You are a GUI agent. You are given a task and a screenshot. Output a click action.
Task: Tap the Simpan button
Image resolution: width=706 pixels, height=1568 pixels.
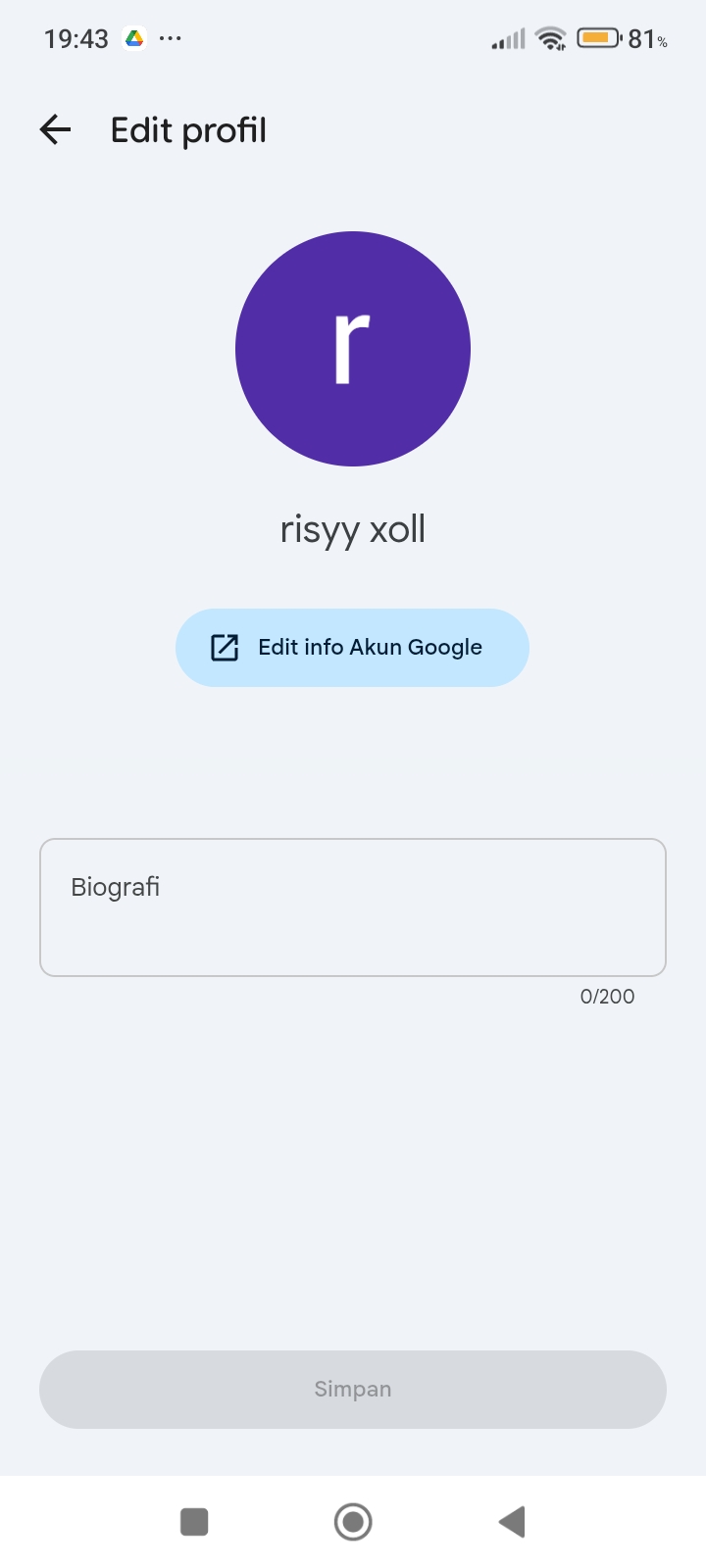(x=352, y=1389)
